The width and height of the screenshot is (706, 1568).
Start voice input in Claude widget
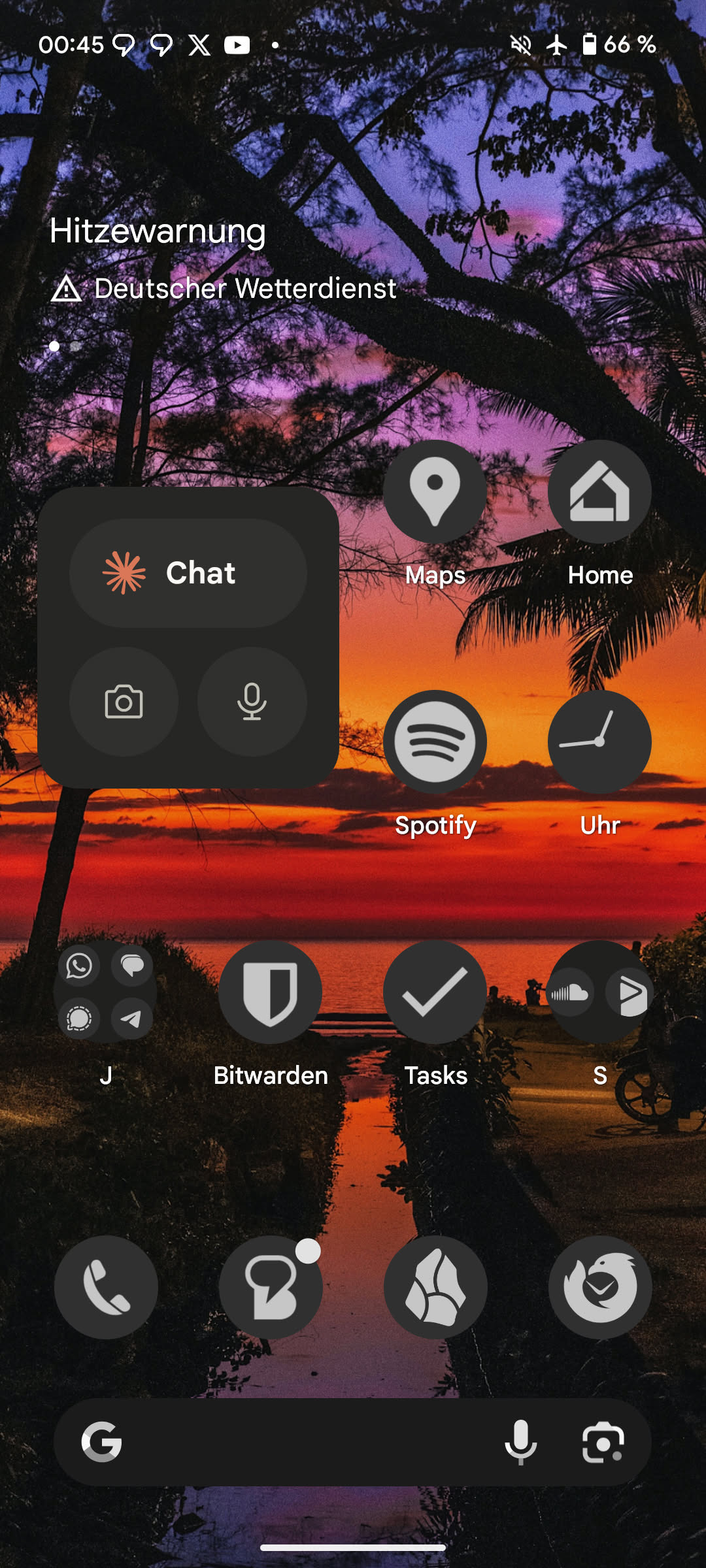tap(252, 702)
